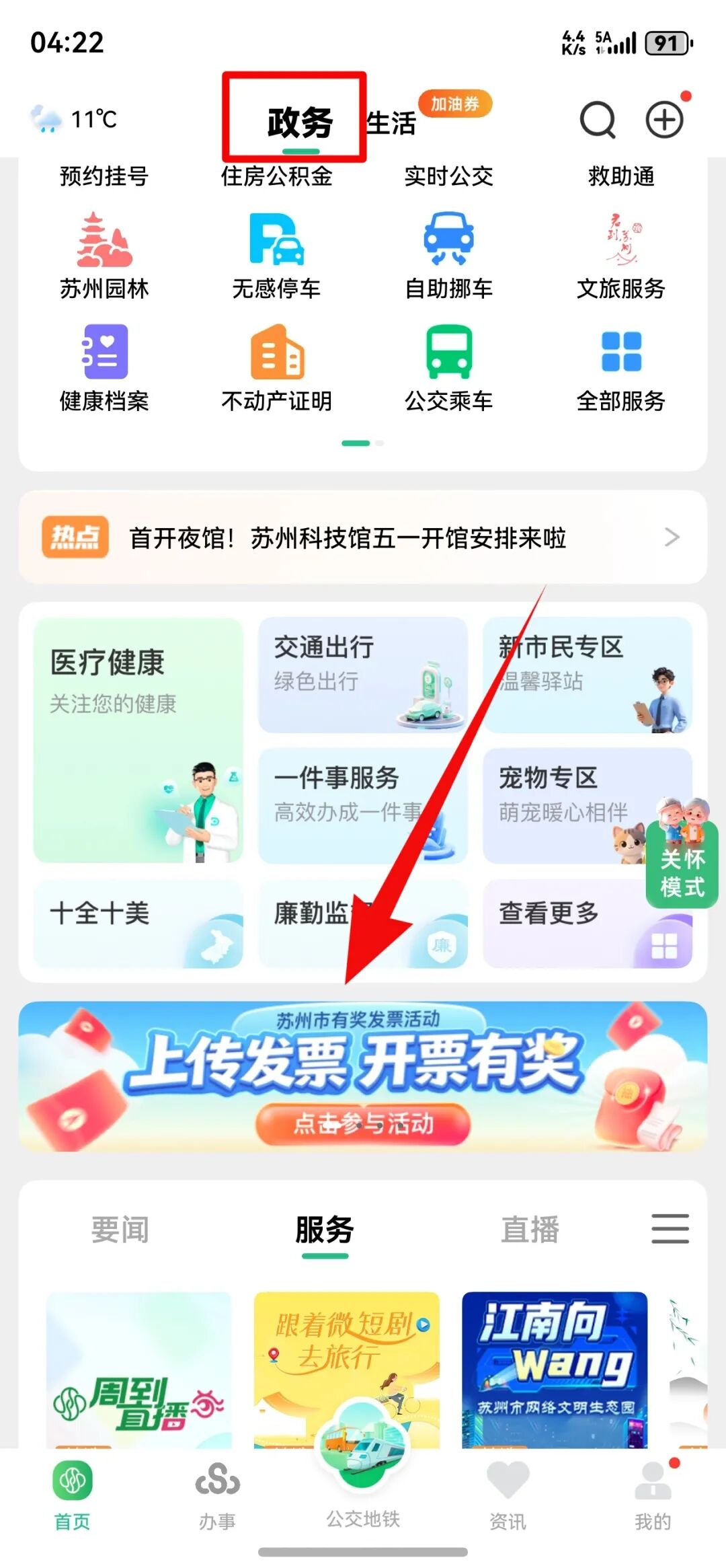Screen dimensions: 726x1568
Task: Open the search magnifier icon
Action: point(598,120)
